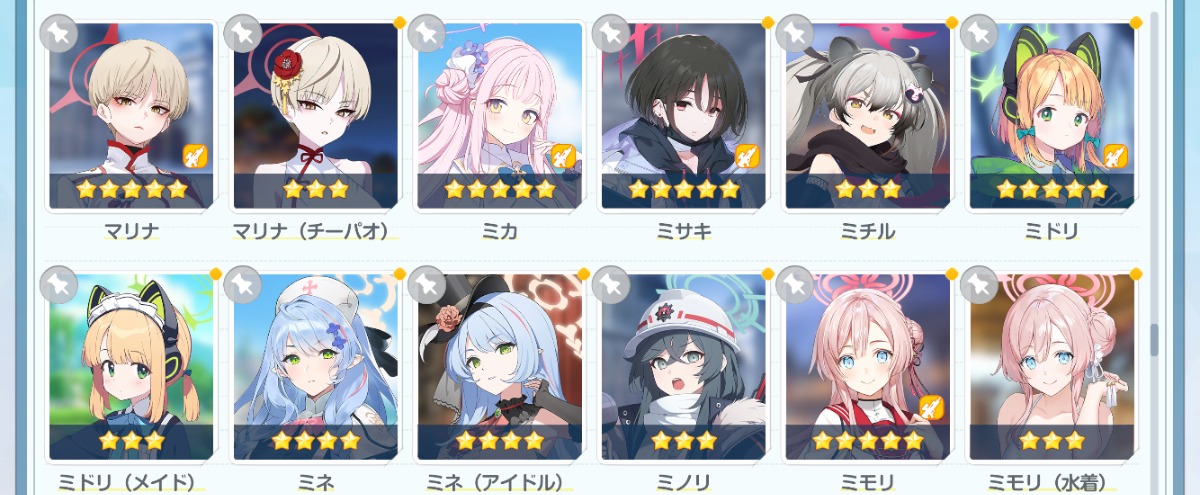Pin ミサキ using her card's pin icon
This screenshot has height=495, width=1200.
point(610,33)
